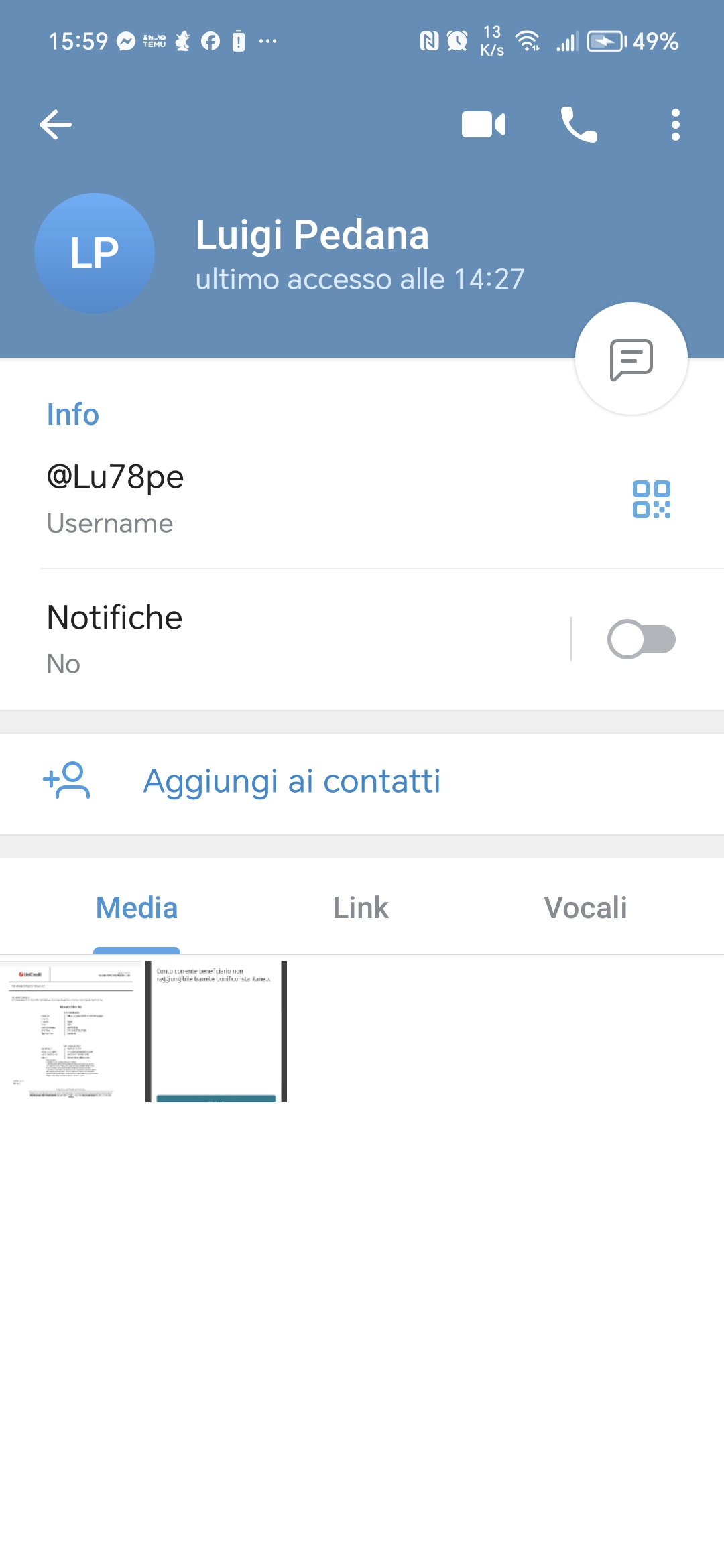Start a video call with Luigi Pedana
The image size is (724, 1568).
[x=483, y=125]
